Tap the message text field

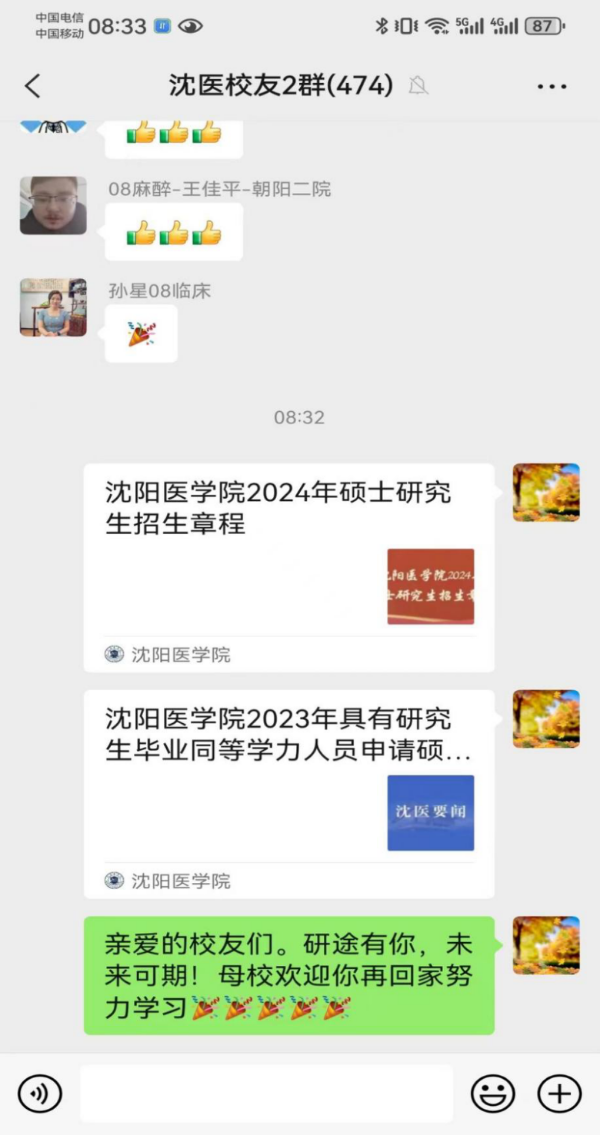[266, 1093]
